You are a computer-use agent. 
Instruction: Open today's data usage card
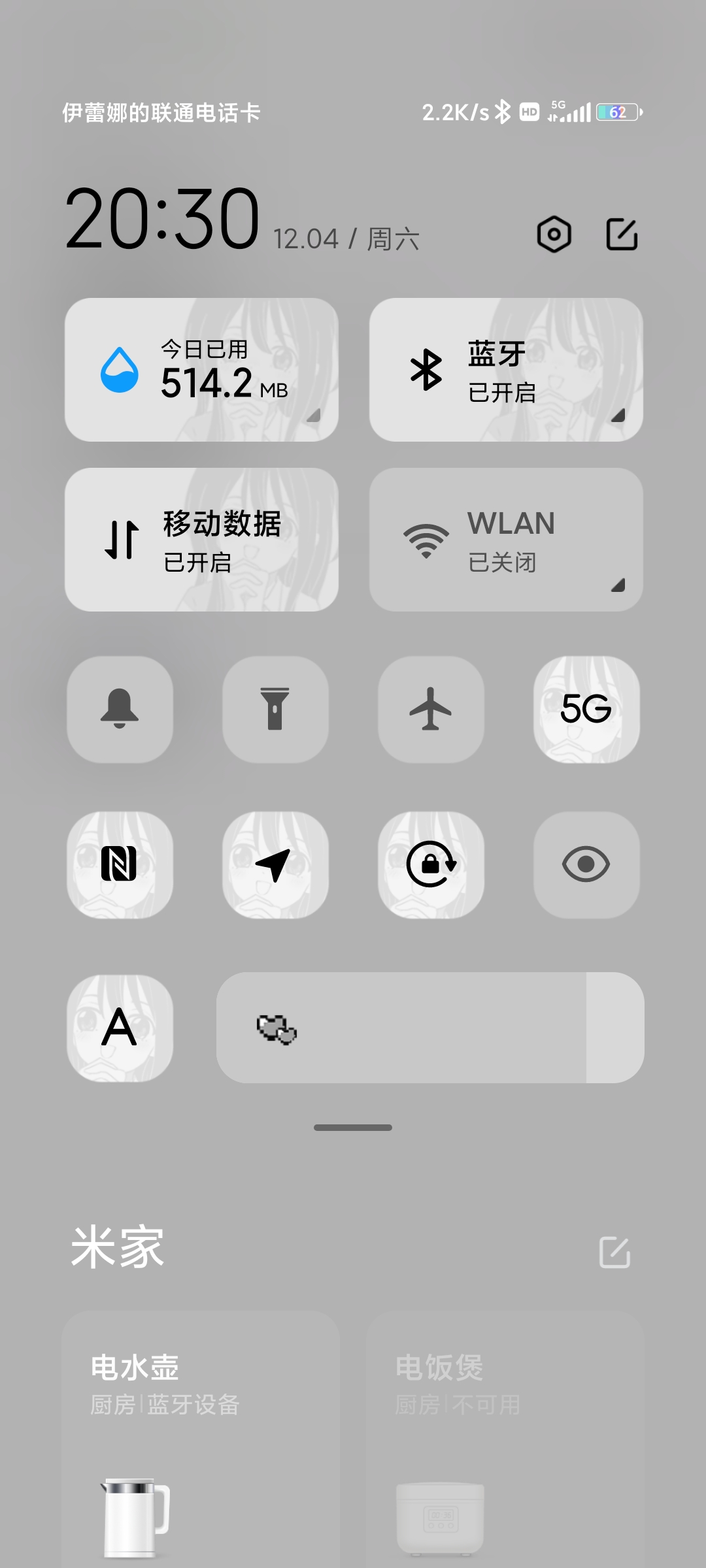click(201, 370)
